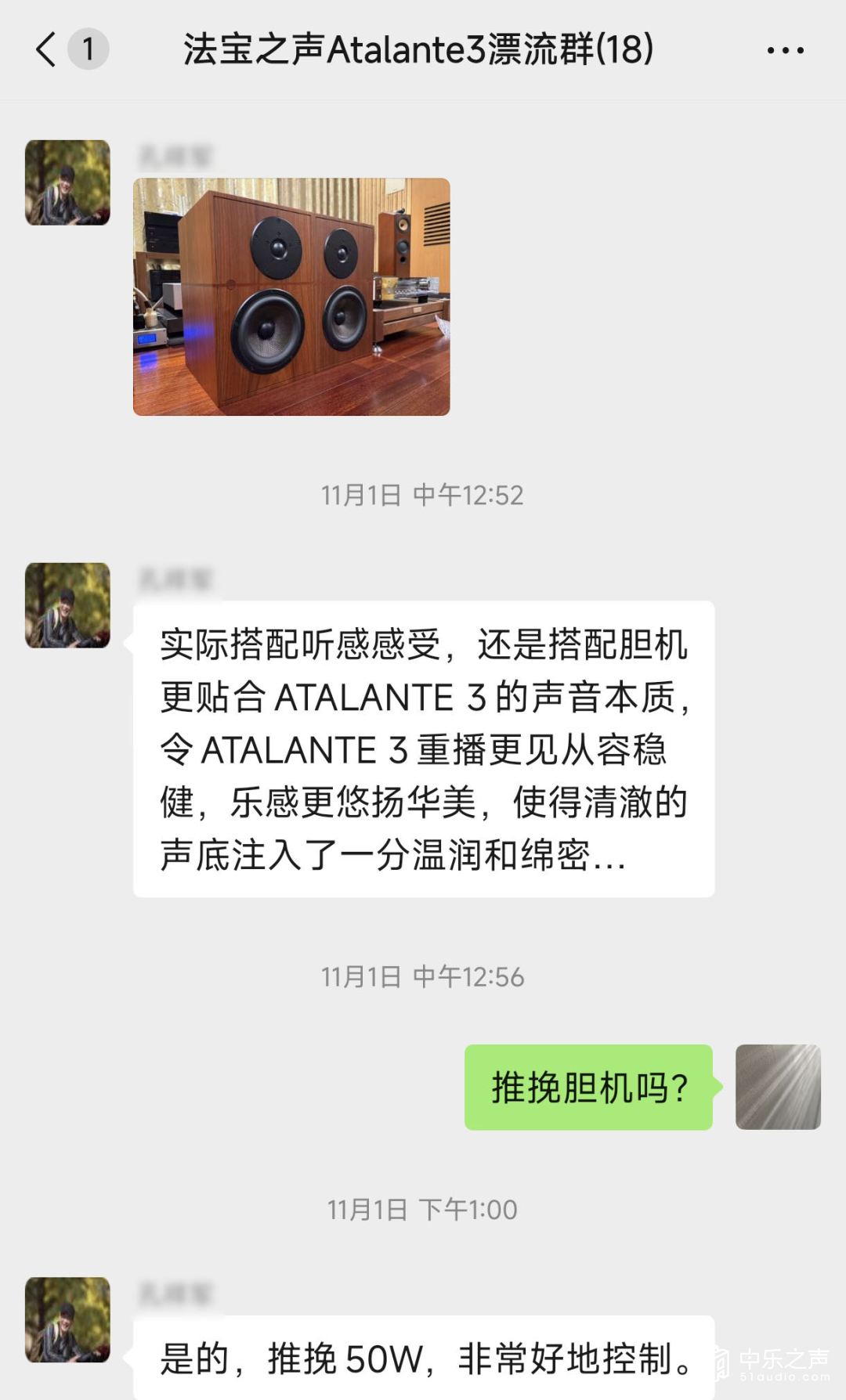Open the sender's avatar beside the speaker photo
846x1400 pixels.
click(x=67, y=182)
